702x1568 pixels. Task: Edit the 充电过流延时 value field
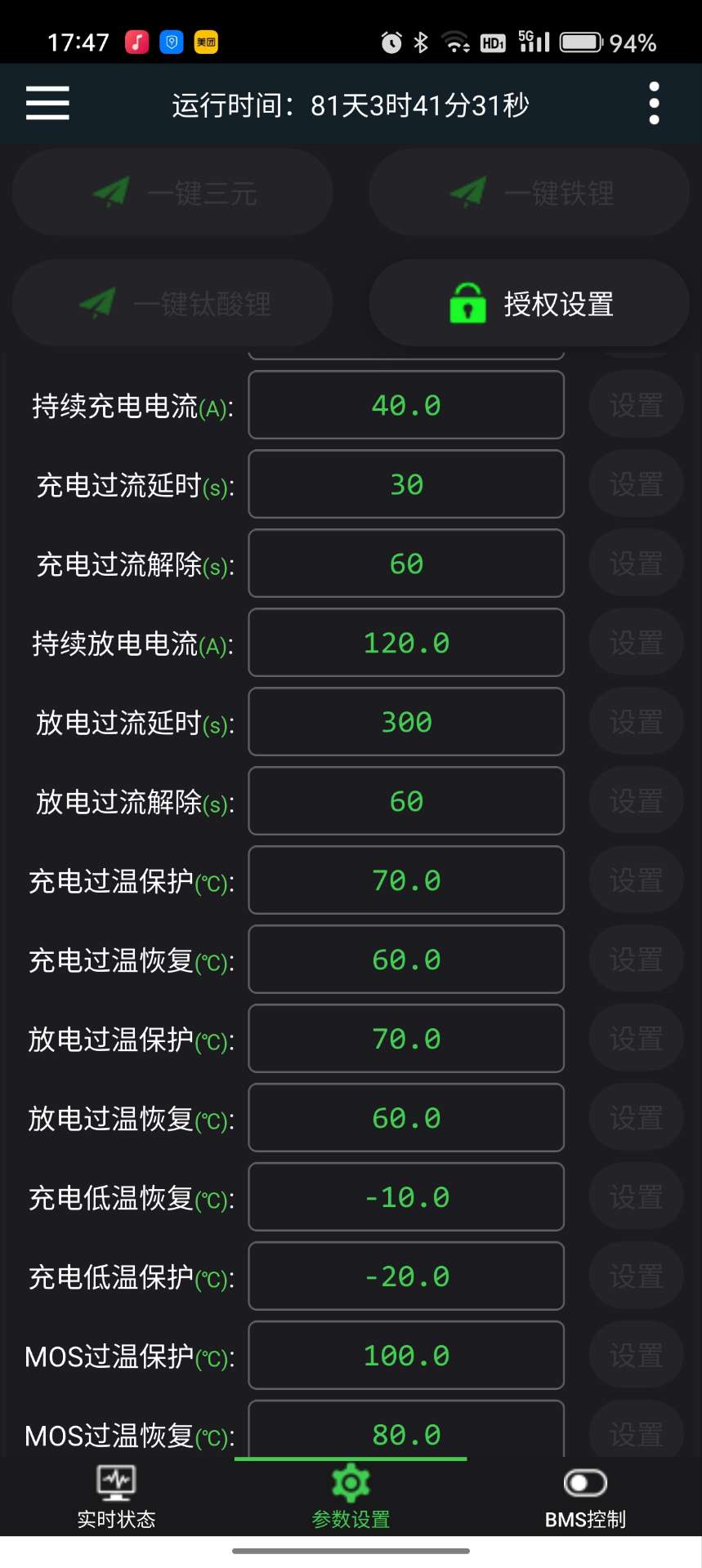[x=406, y=484]
